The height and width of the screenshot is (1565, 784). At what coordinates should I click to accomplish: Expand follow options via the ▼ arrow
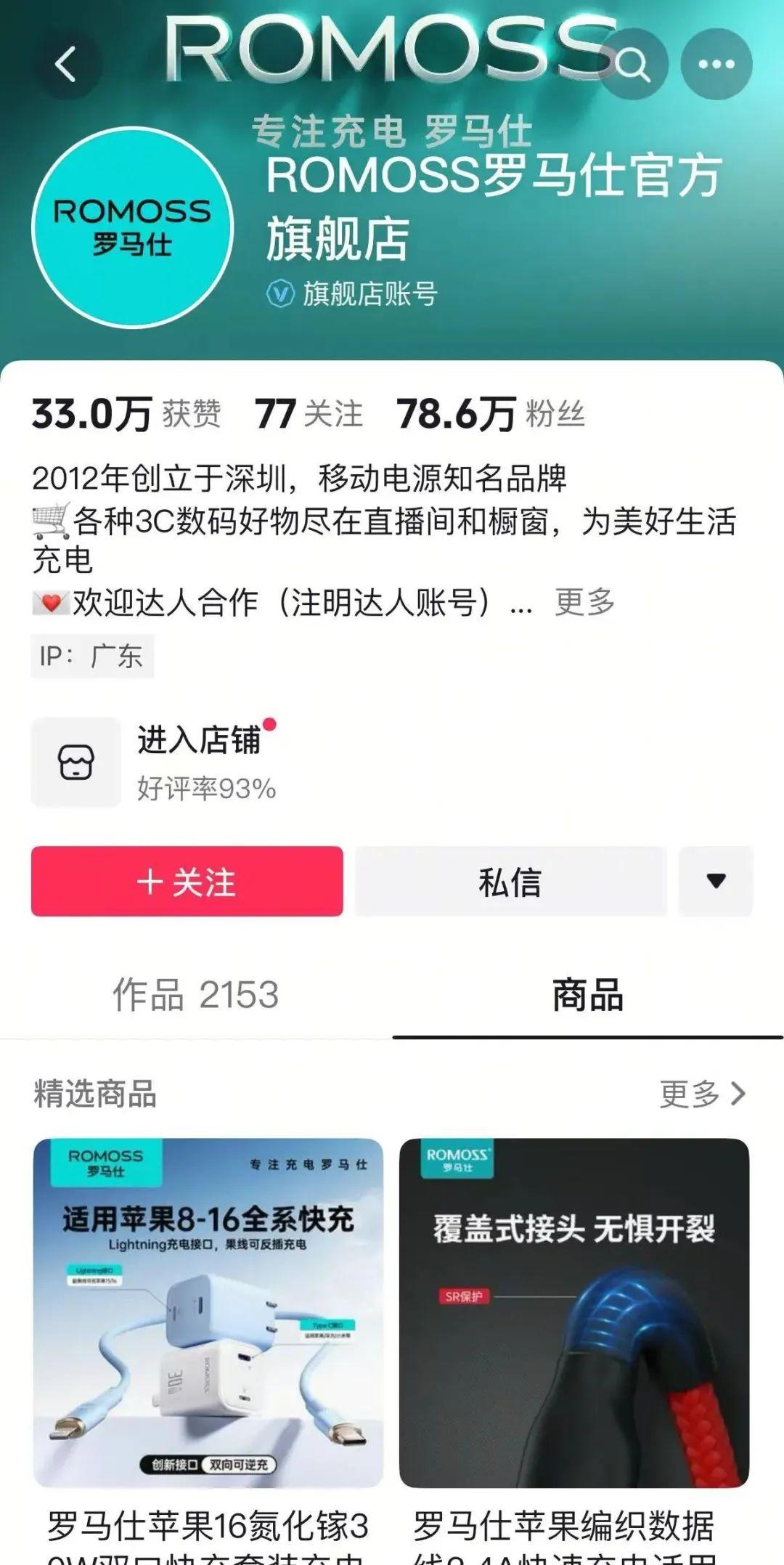coord(715,880)
